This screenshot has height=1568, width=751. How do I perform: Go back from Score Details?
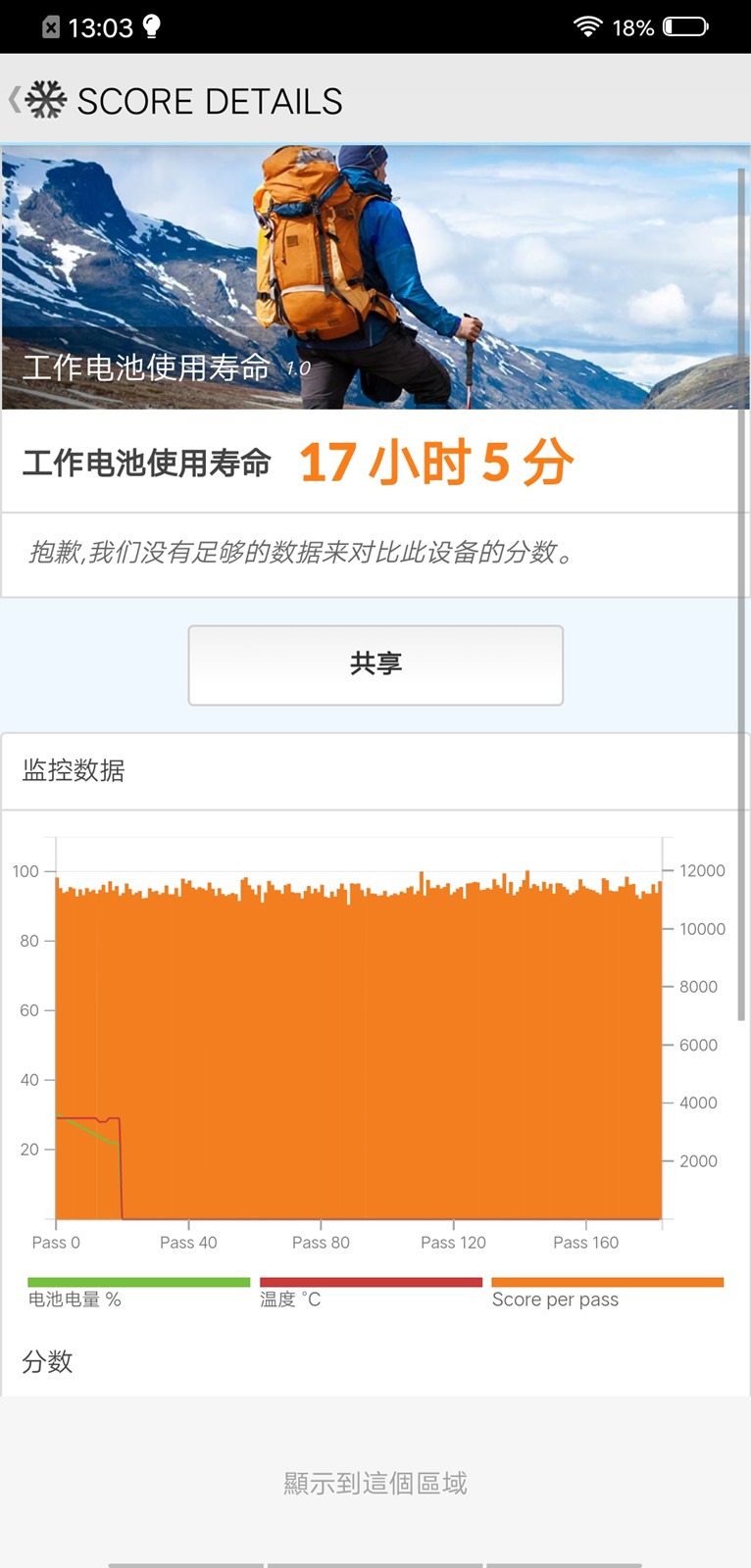18,100
